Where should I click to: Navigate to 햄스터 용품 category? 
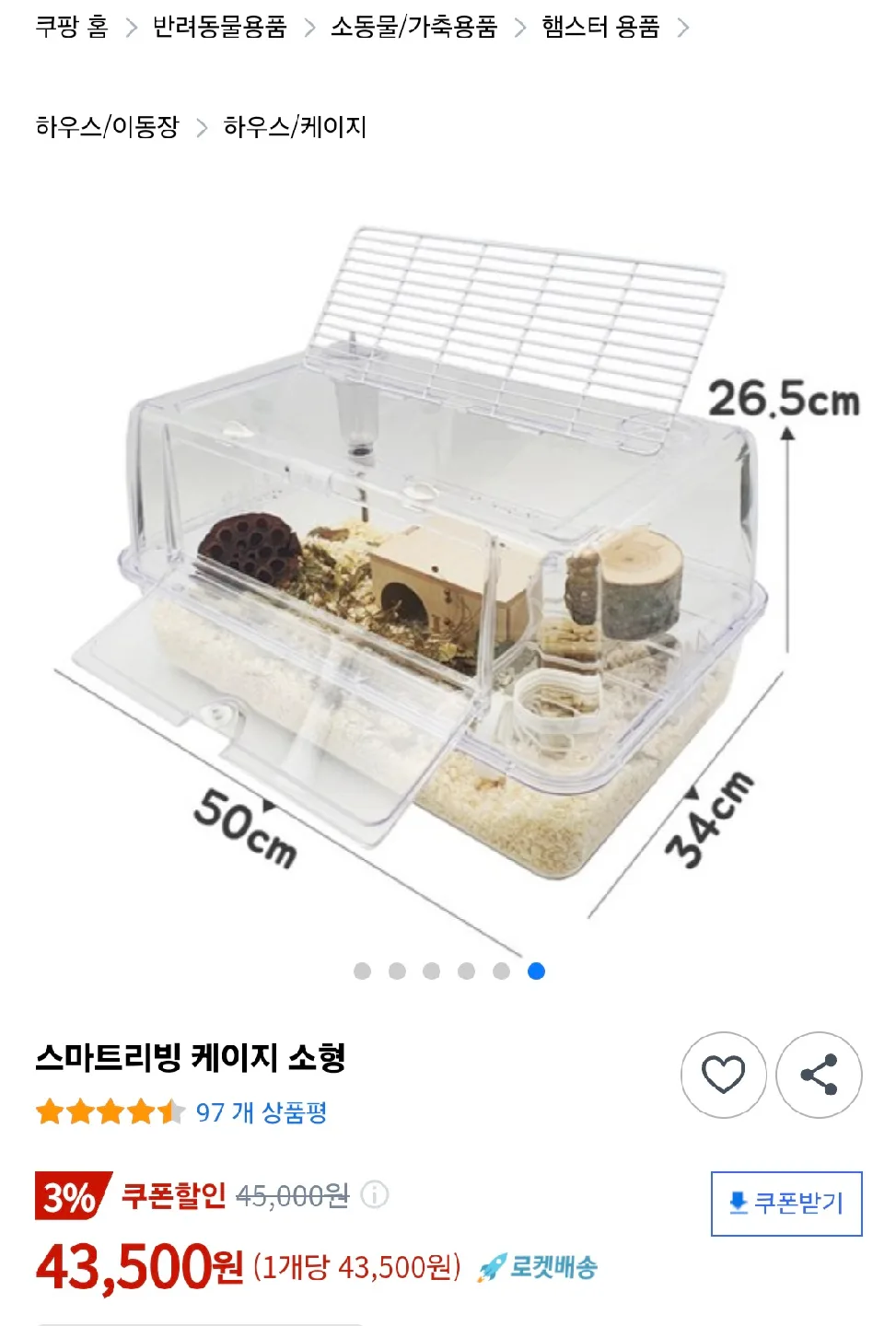[x=600, y=27]
